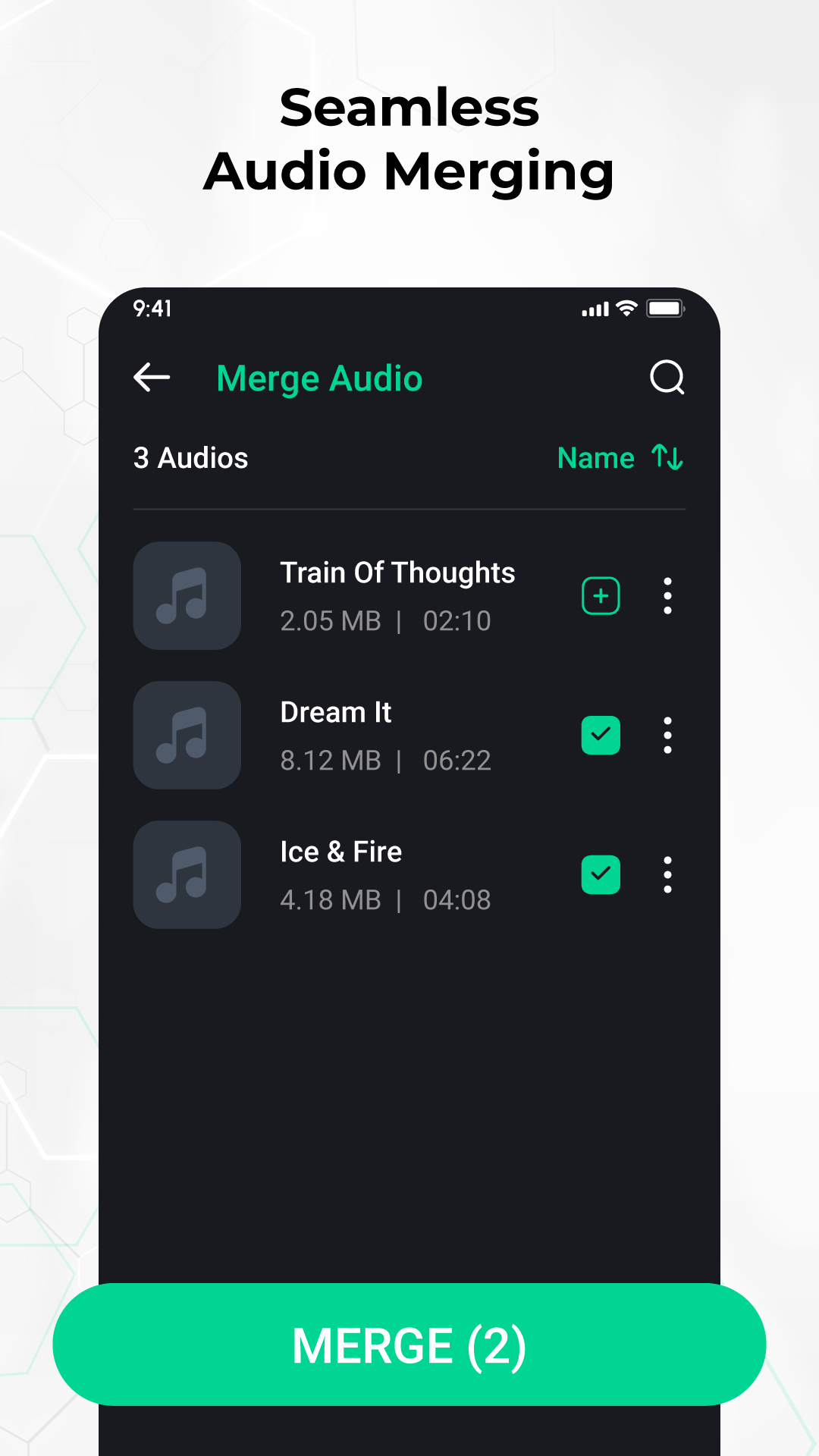Click the 3 Audios counter label
Viewport: 819px width, 1456px height.
click(190, 457)
